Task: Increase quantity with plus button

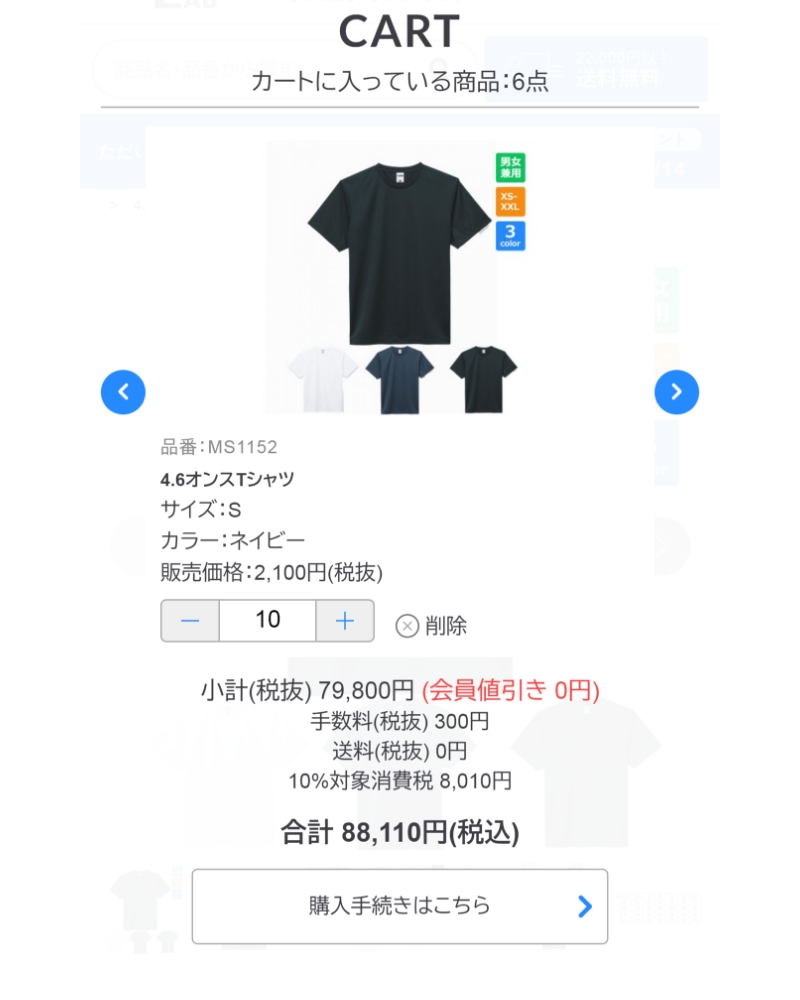Action: 345,621
